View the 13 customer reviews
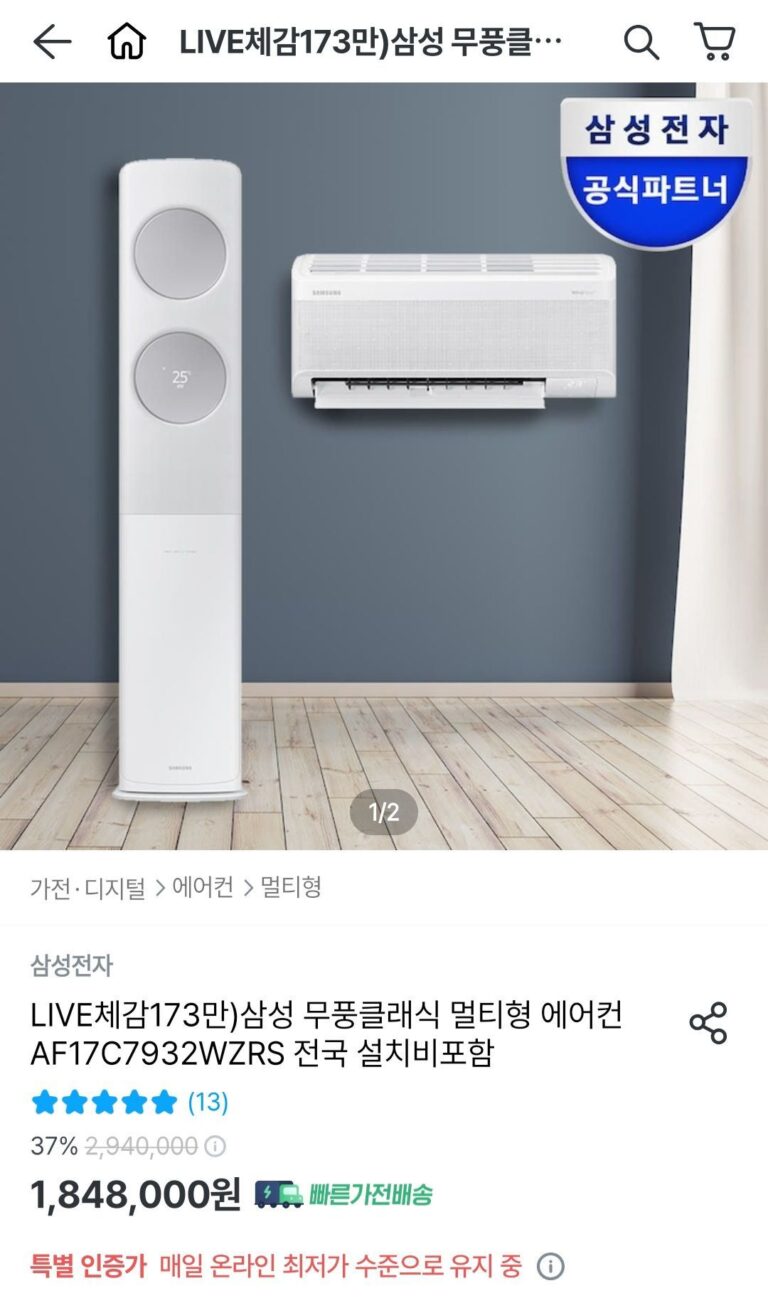This screenshot has height=1303, width=768. 208,1103
